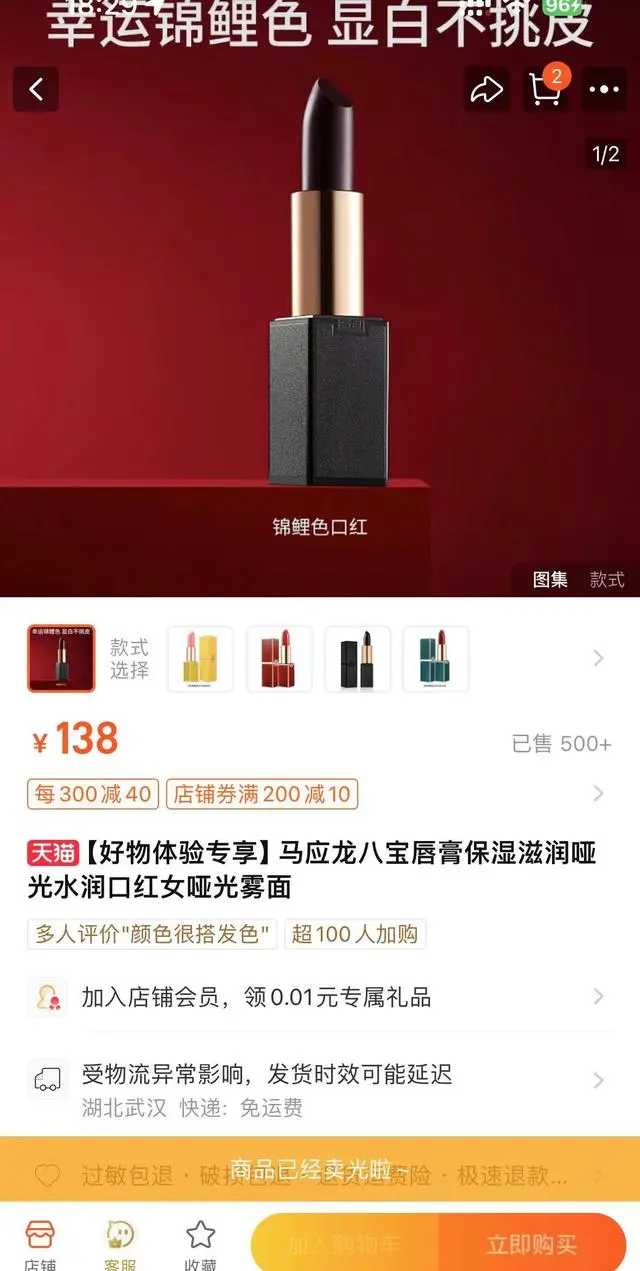View the 店铺券满200减10 coupon

click(x=262, y=795)
